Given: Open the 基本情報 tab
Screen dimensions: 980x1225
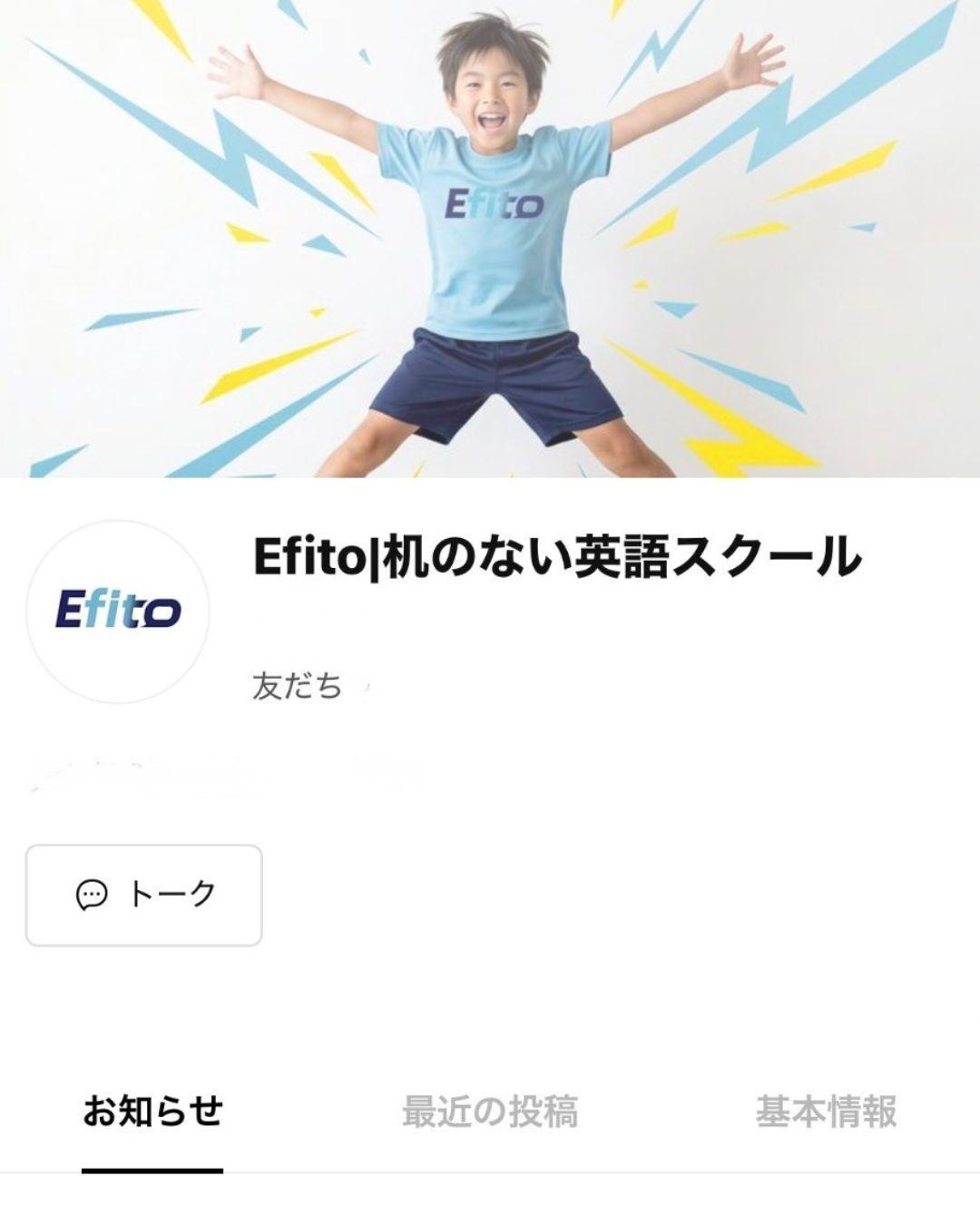Looking at the screenshot, I should pos(826,1112).
